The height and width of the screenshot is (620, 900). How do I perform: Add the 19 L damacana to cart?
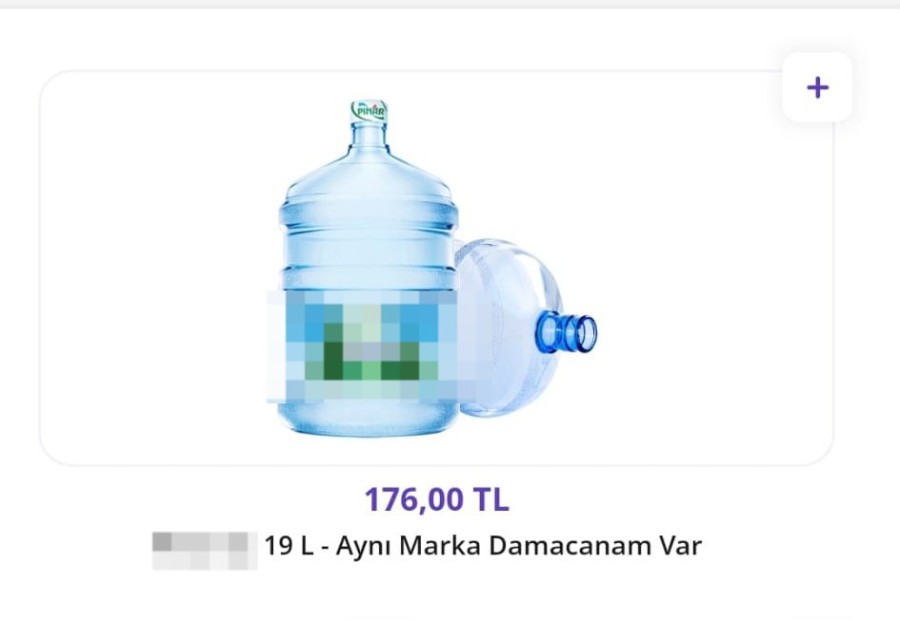click(x=817, y=88)
